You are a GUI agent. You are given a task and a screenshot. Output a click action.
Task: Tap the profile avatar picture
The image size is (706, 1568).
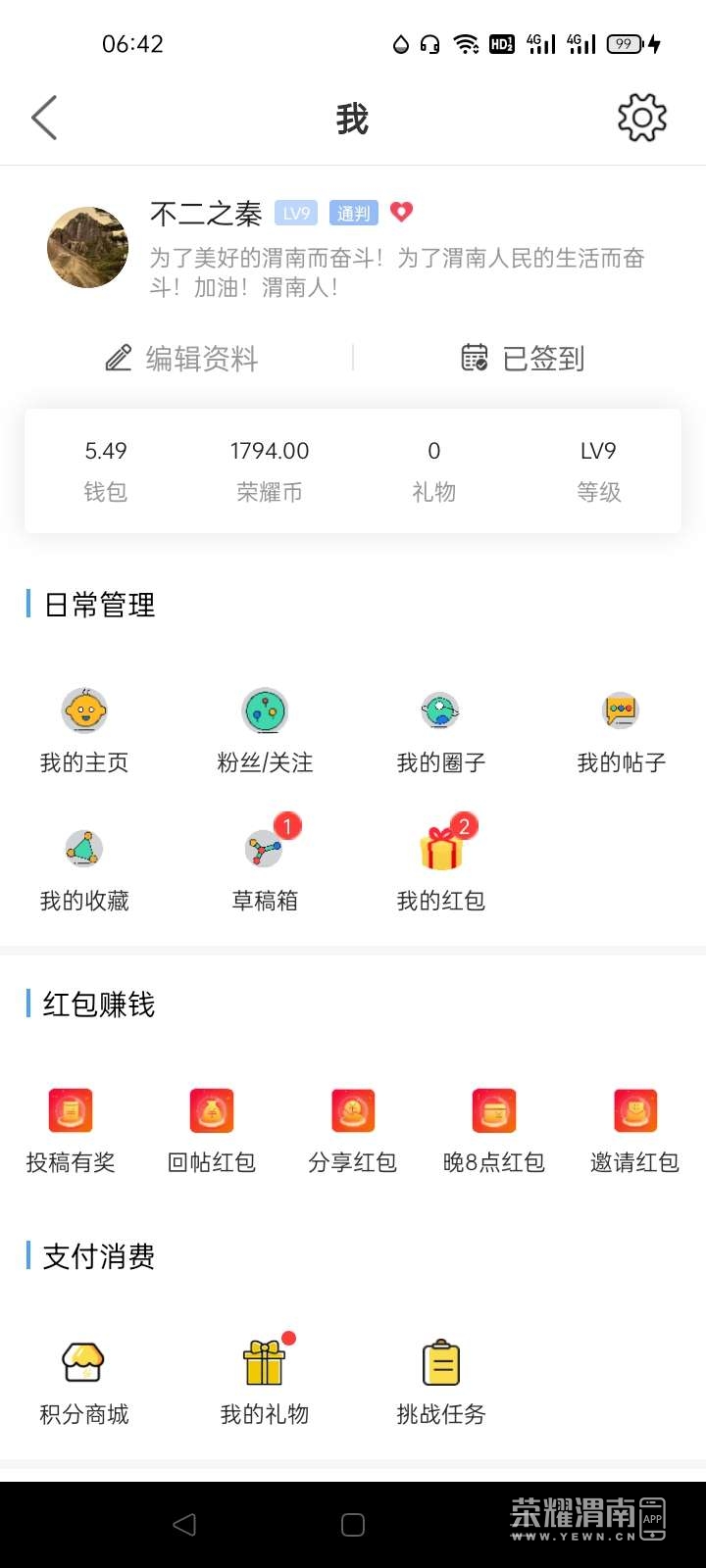pyautogui.click(x=88, y=247)
